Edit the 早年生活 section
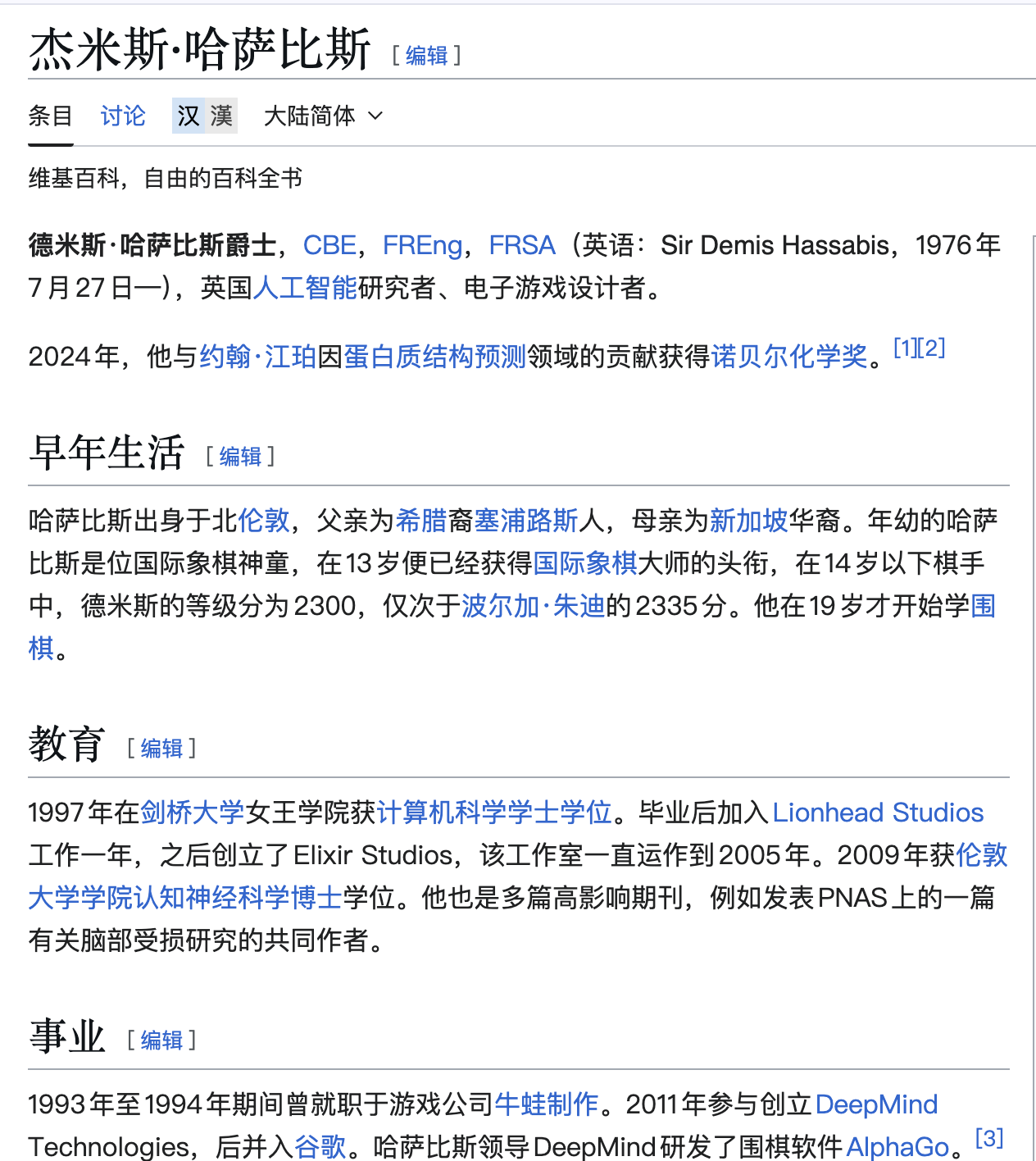 240,457
